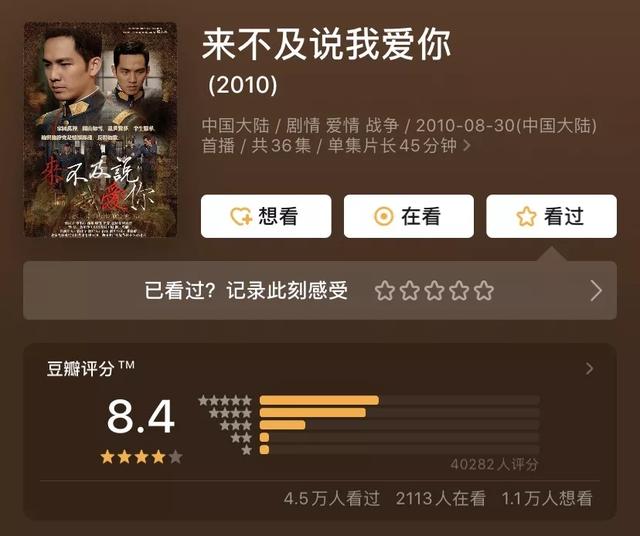Mark the drama as 看过

point(551,216)
